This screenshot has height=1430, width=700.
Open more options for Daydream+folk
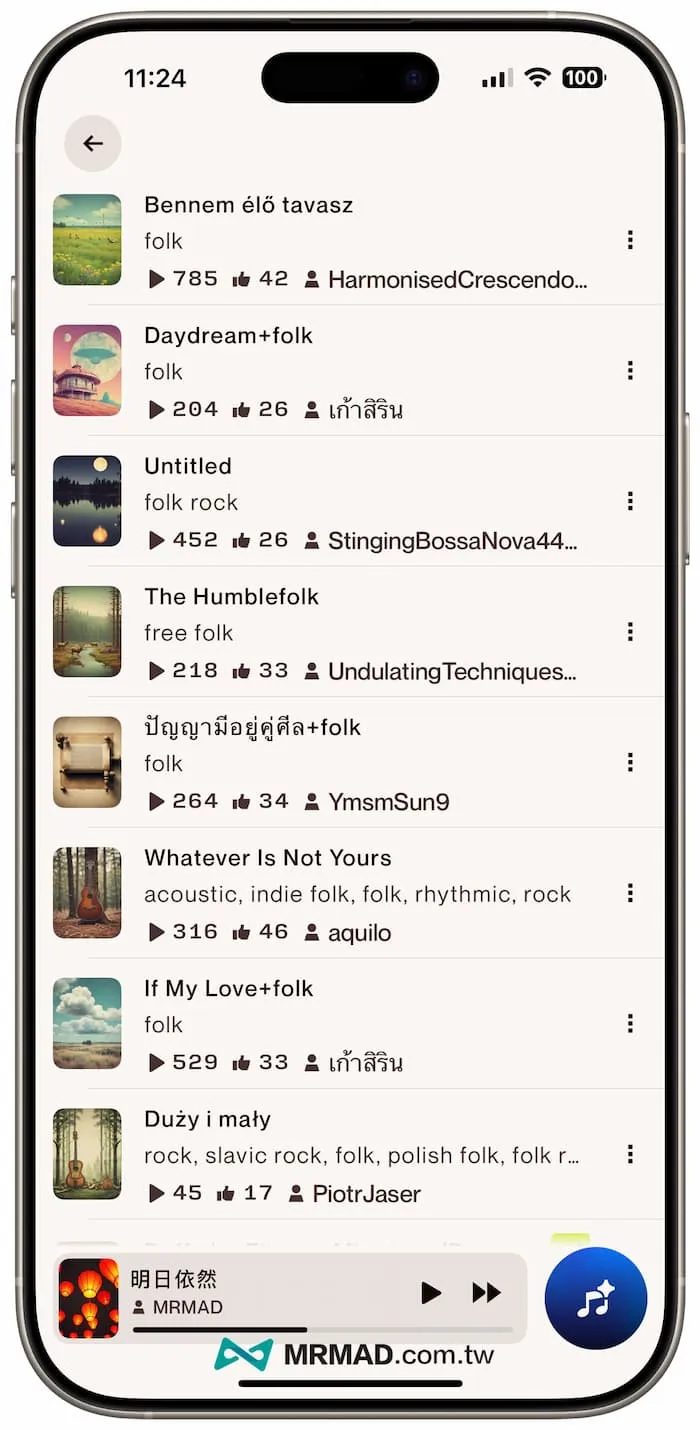[630, 371]
